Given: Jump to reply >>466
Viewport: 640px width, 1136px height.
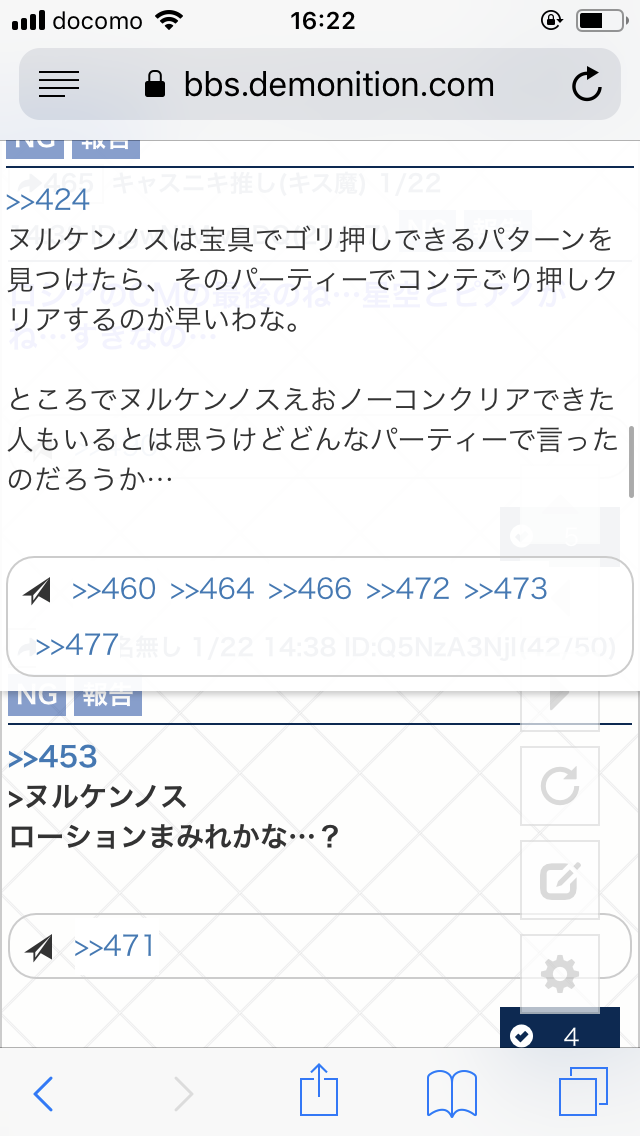Looking at the screenshot, I should 310,589.
